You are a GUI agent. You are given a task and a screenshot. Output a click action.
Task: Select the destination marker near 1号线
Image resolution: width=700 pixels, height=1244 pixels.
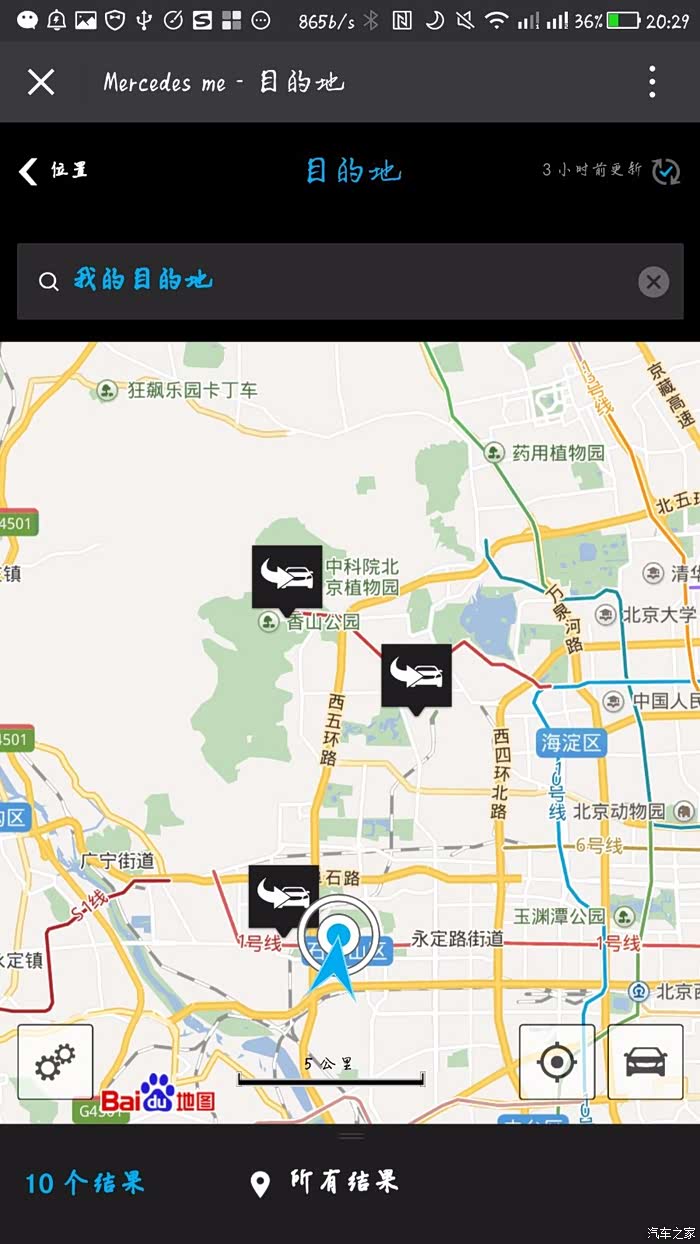tap(283, 895)
